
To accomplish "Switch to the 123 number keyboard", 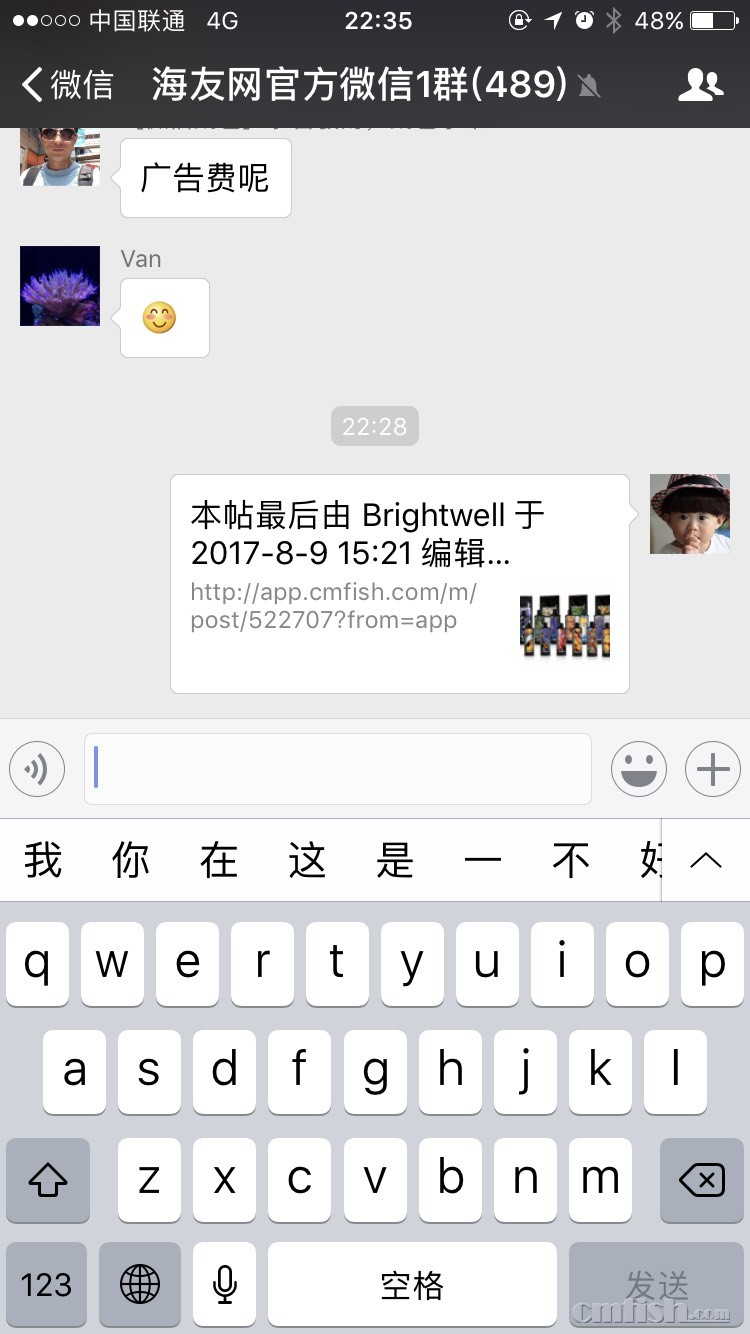I will coord(46,1285).
